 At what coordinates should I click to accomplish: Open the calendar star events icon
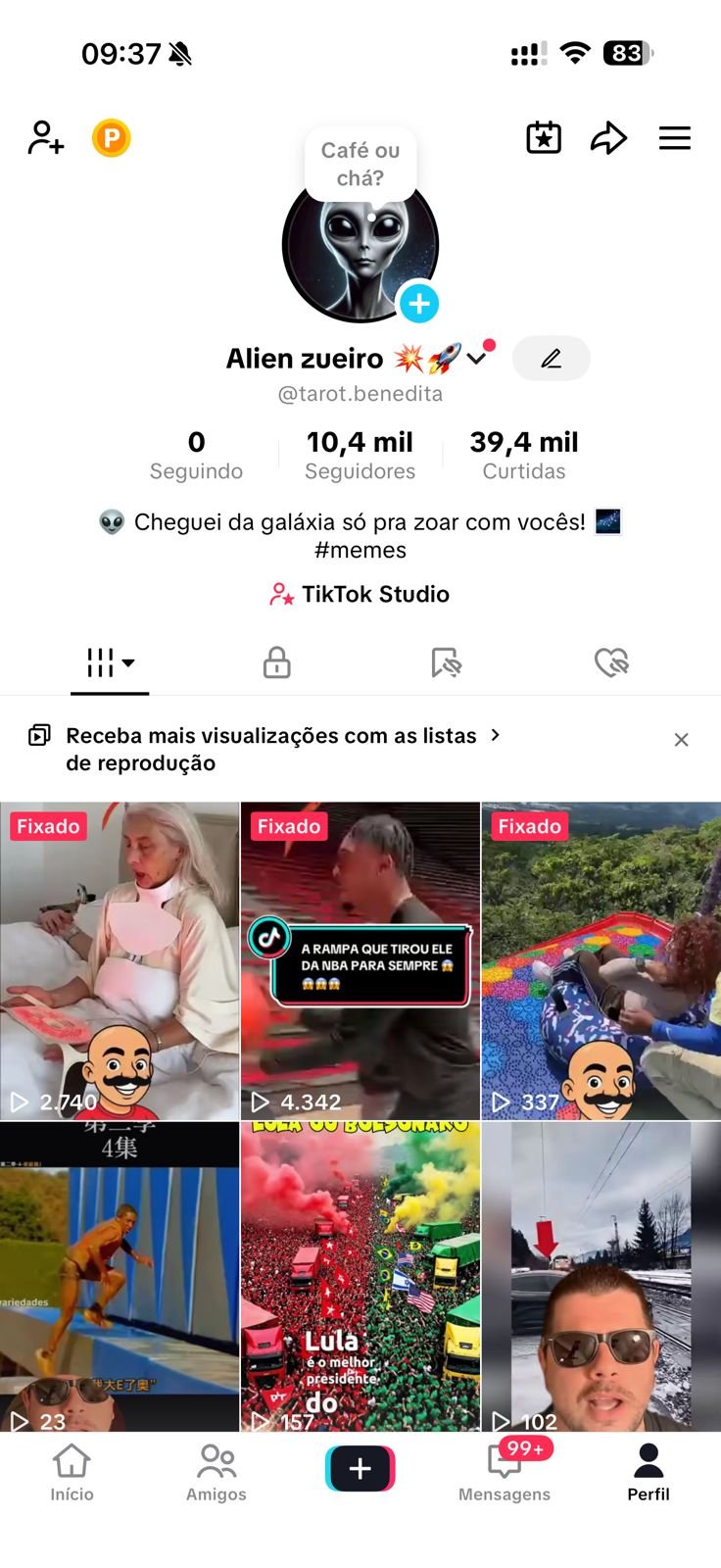pos(544,138)
